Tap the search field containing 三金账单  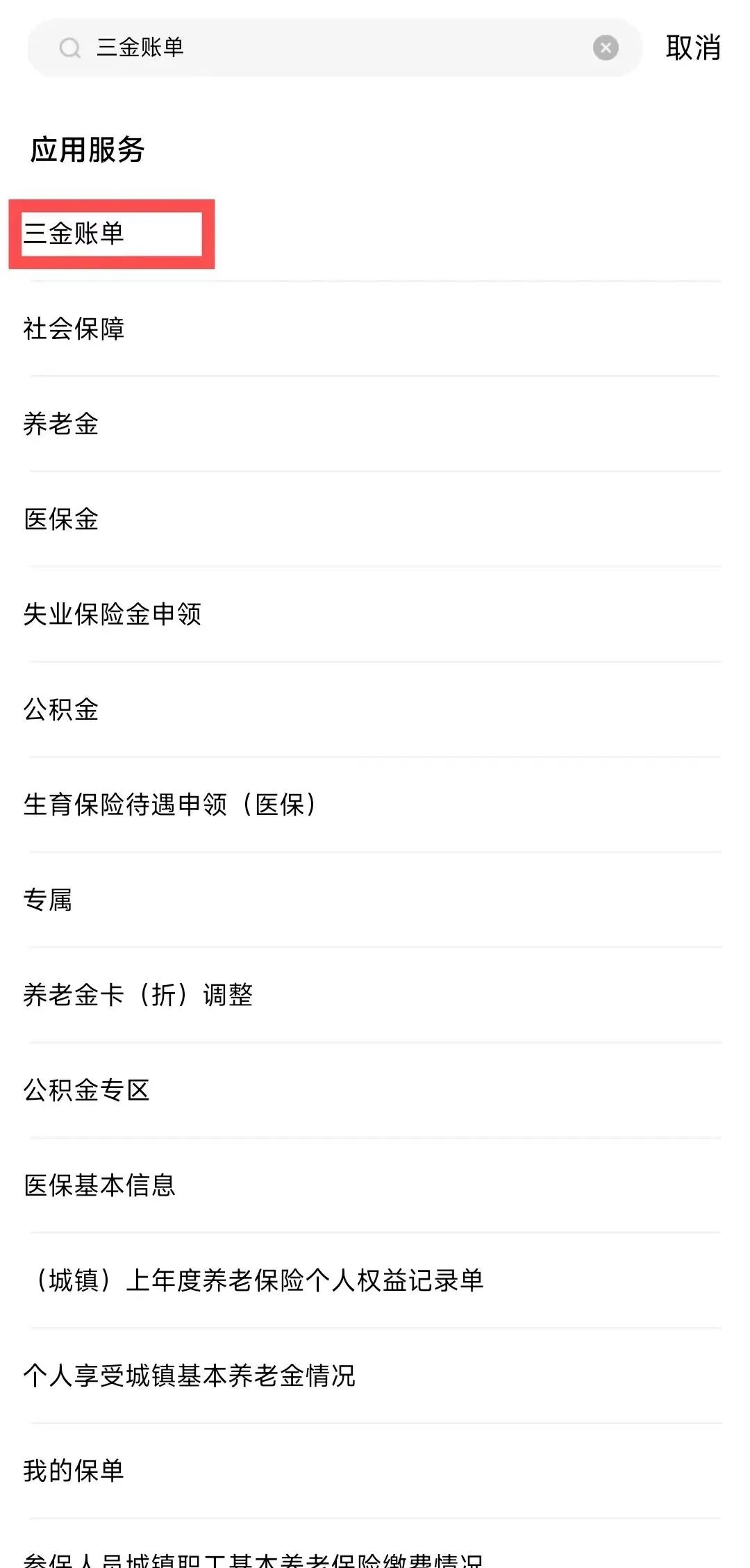335,47
